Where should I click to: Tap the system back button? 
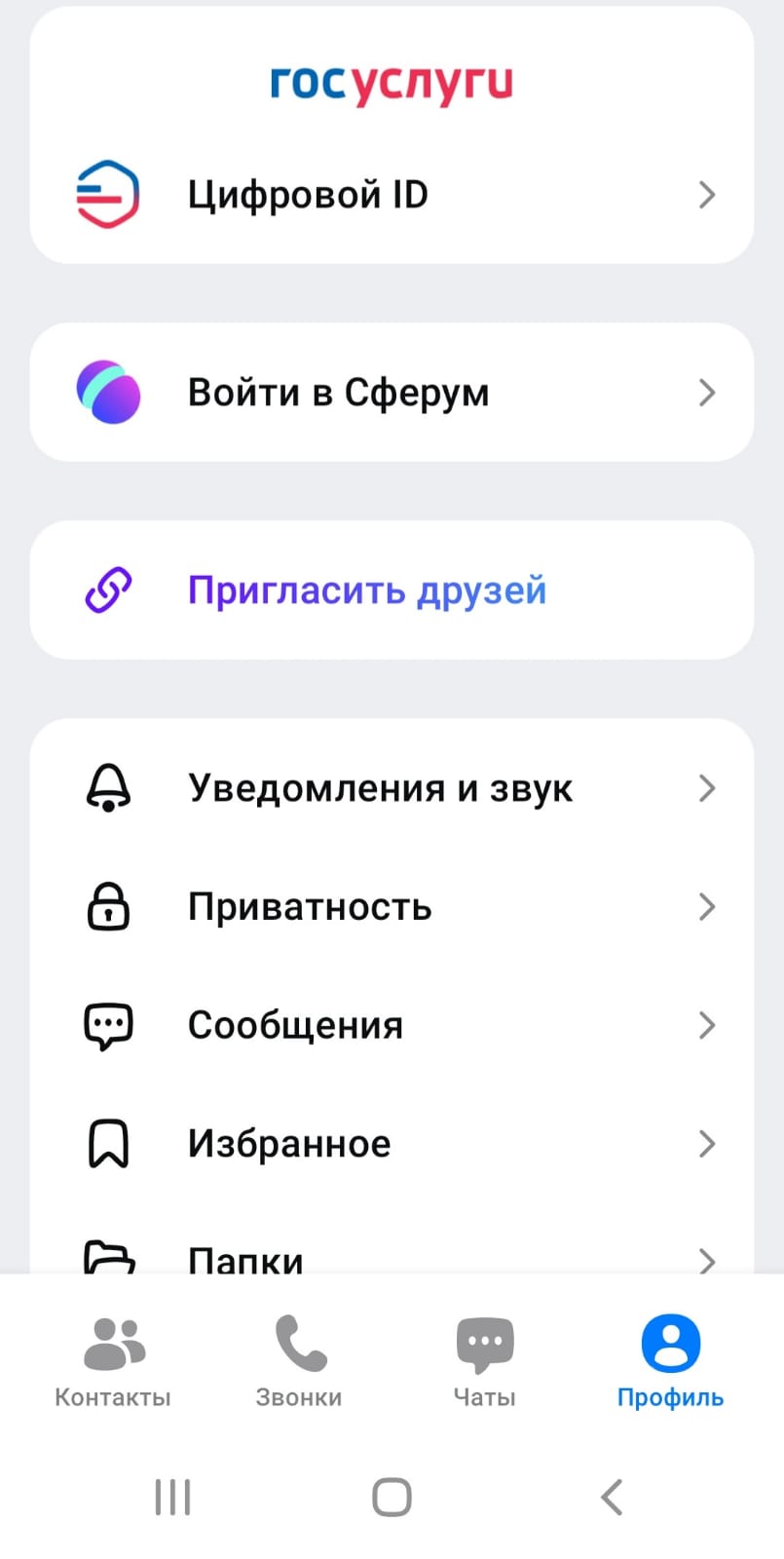click(612, 1498)
